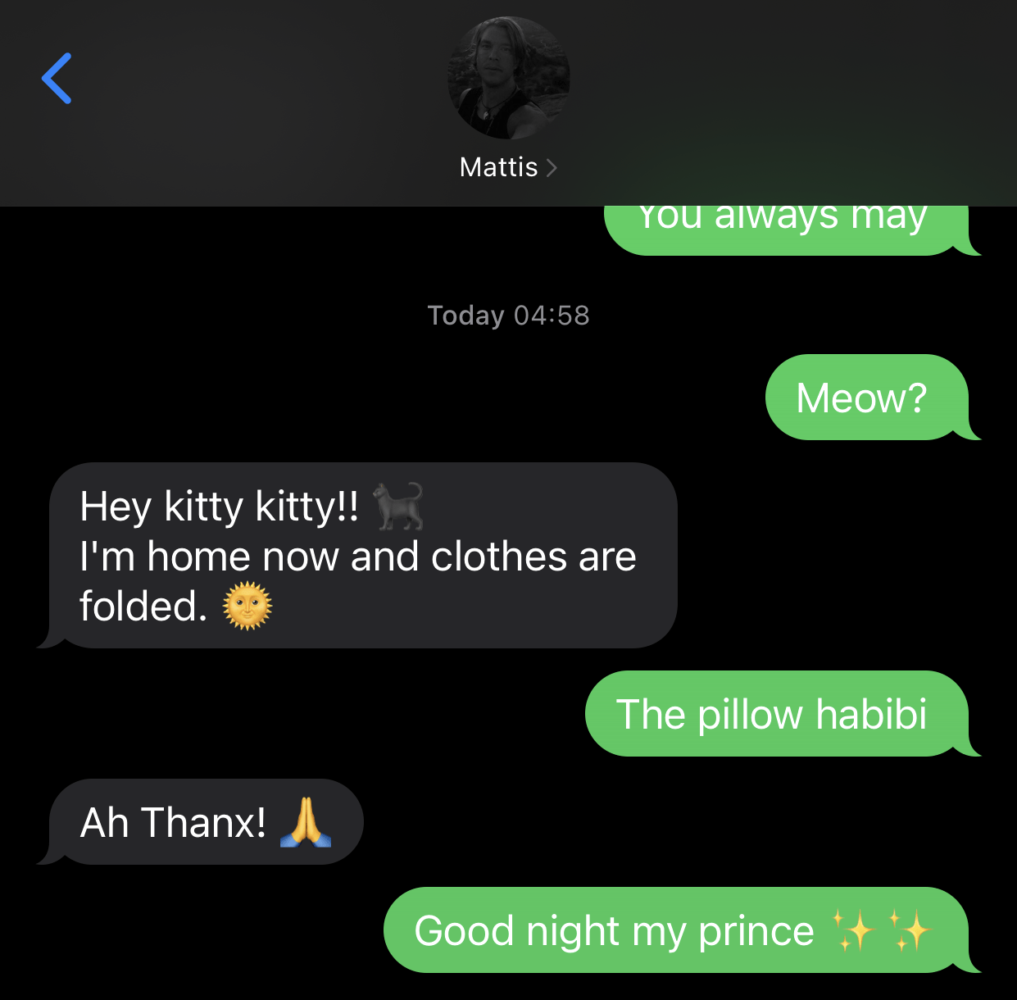This screenshot has width=1017, height=1000.
Task: Open Mattis contact details
Action: pyautogui.click(x=507, y=167)
